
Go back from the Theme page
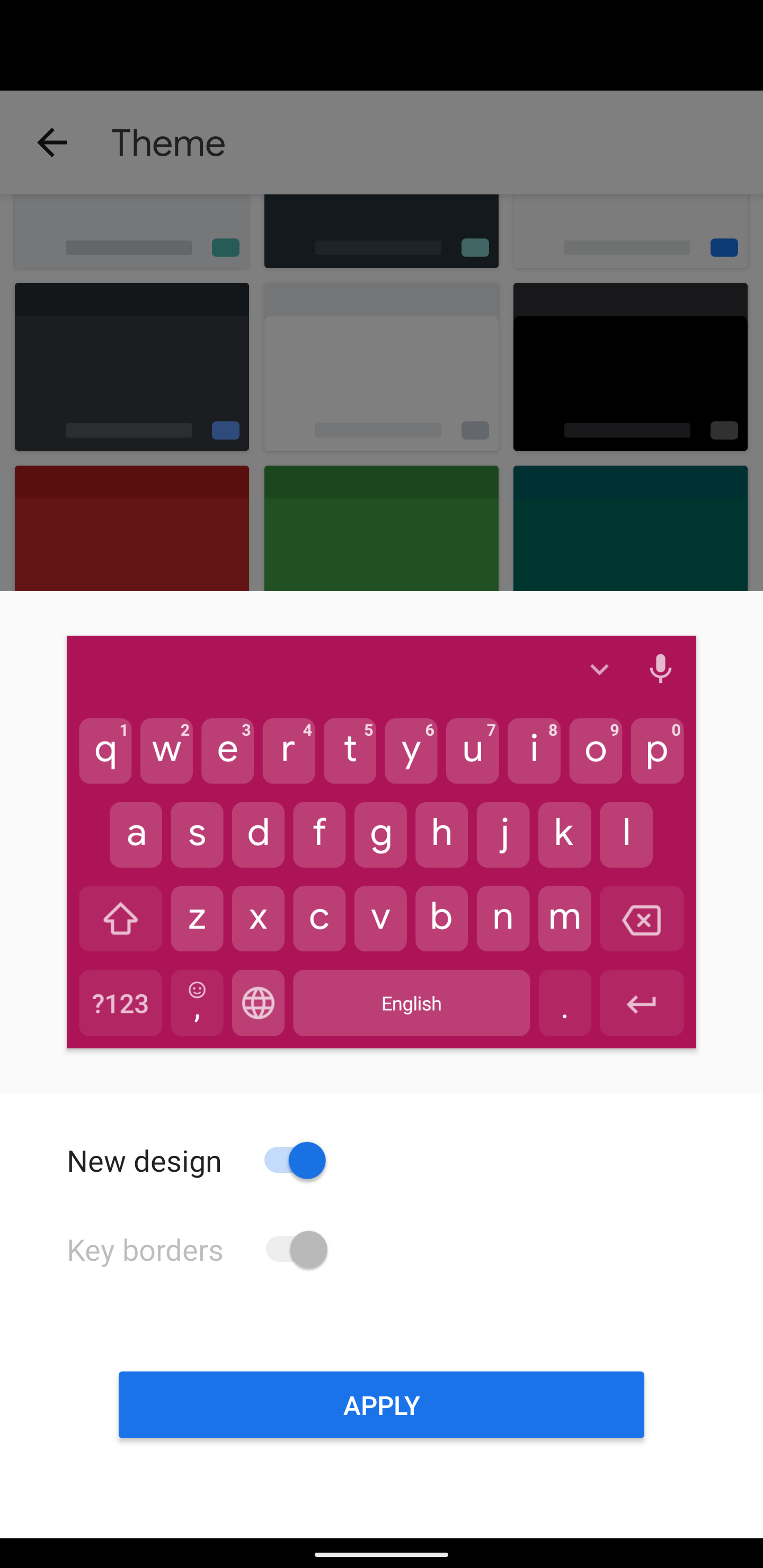52,142
